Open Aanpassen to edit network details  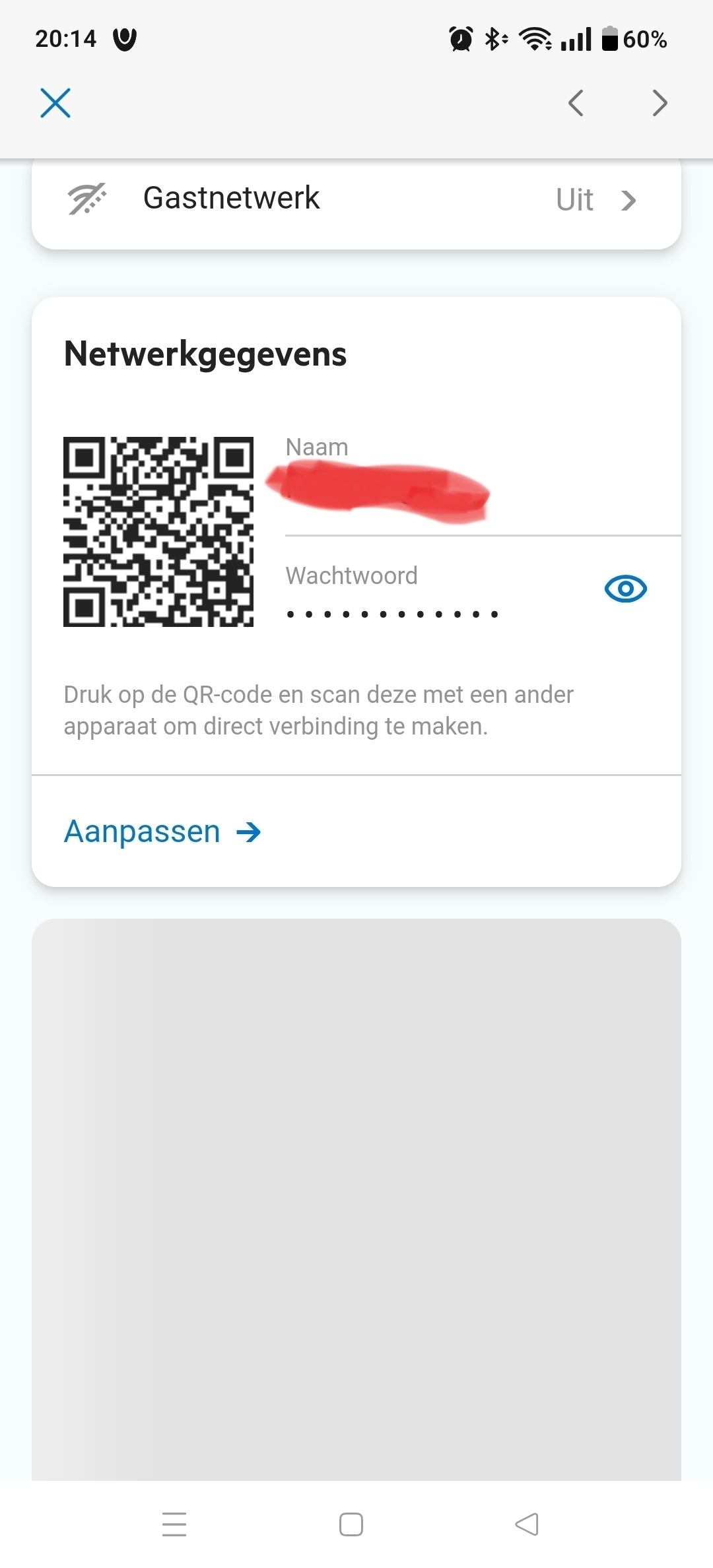click(x=162, y=832)
